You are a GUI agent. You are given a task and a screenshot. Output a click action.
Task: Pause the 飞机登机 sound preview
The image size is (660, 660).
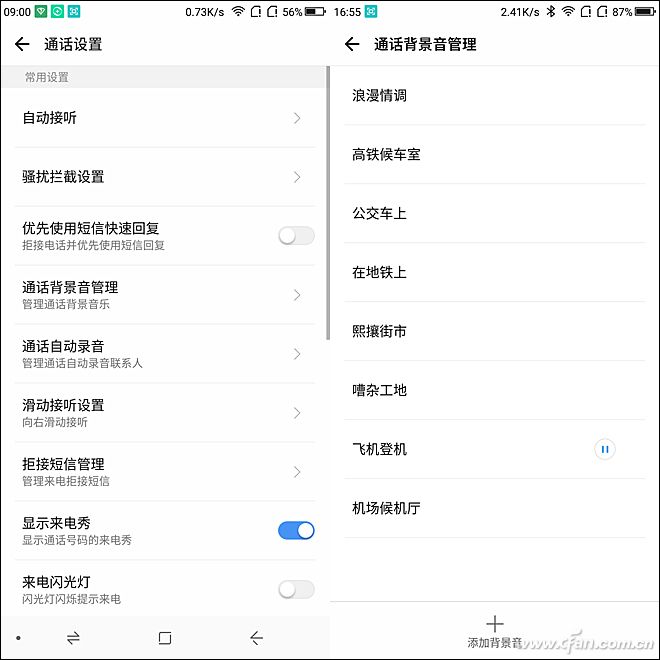603,449
